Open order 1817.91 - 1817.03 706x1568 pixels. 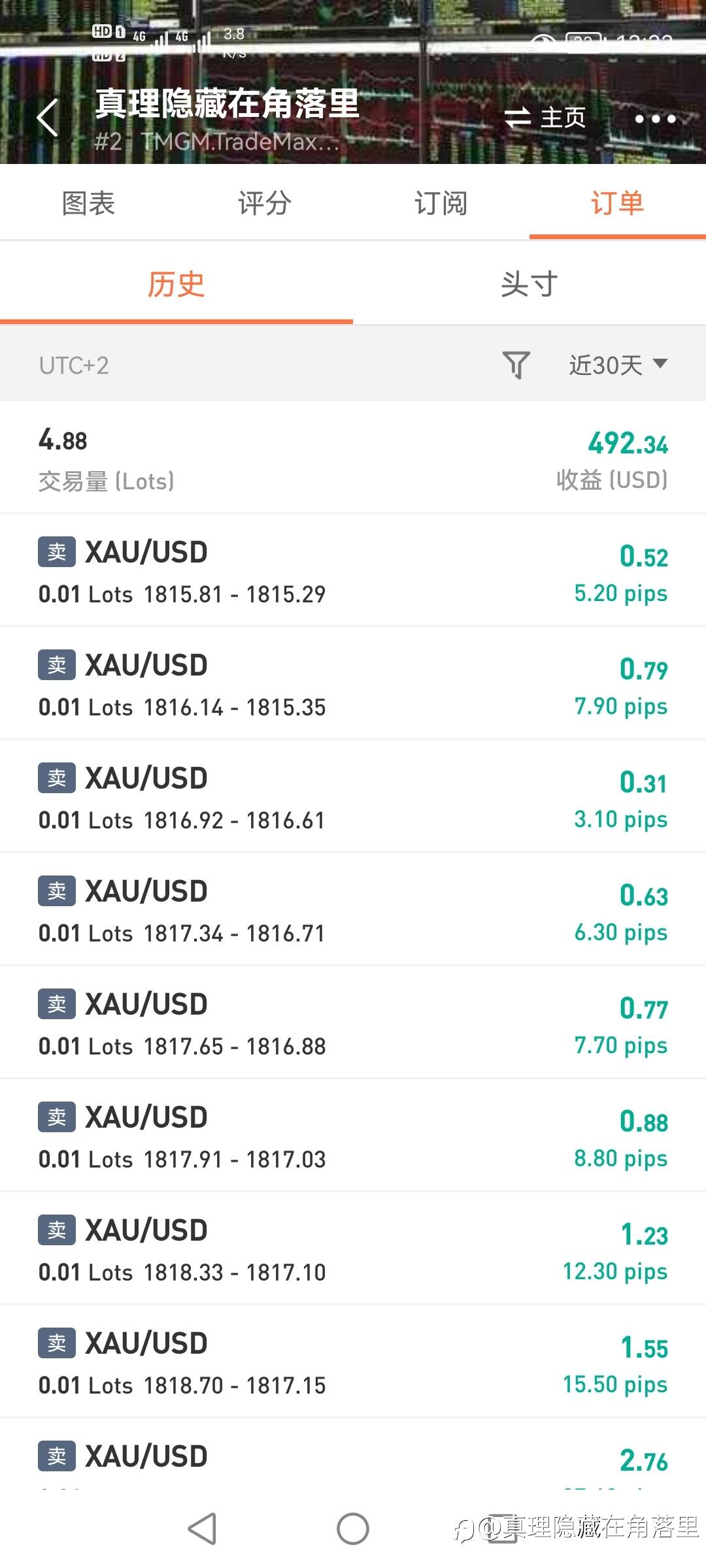[x=353, y=1135]
